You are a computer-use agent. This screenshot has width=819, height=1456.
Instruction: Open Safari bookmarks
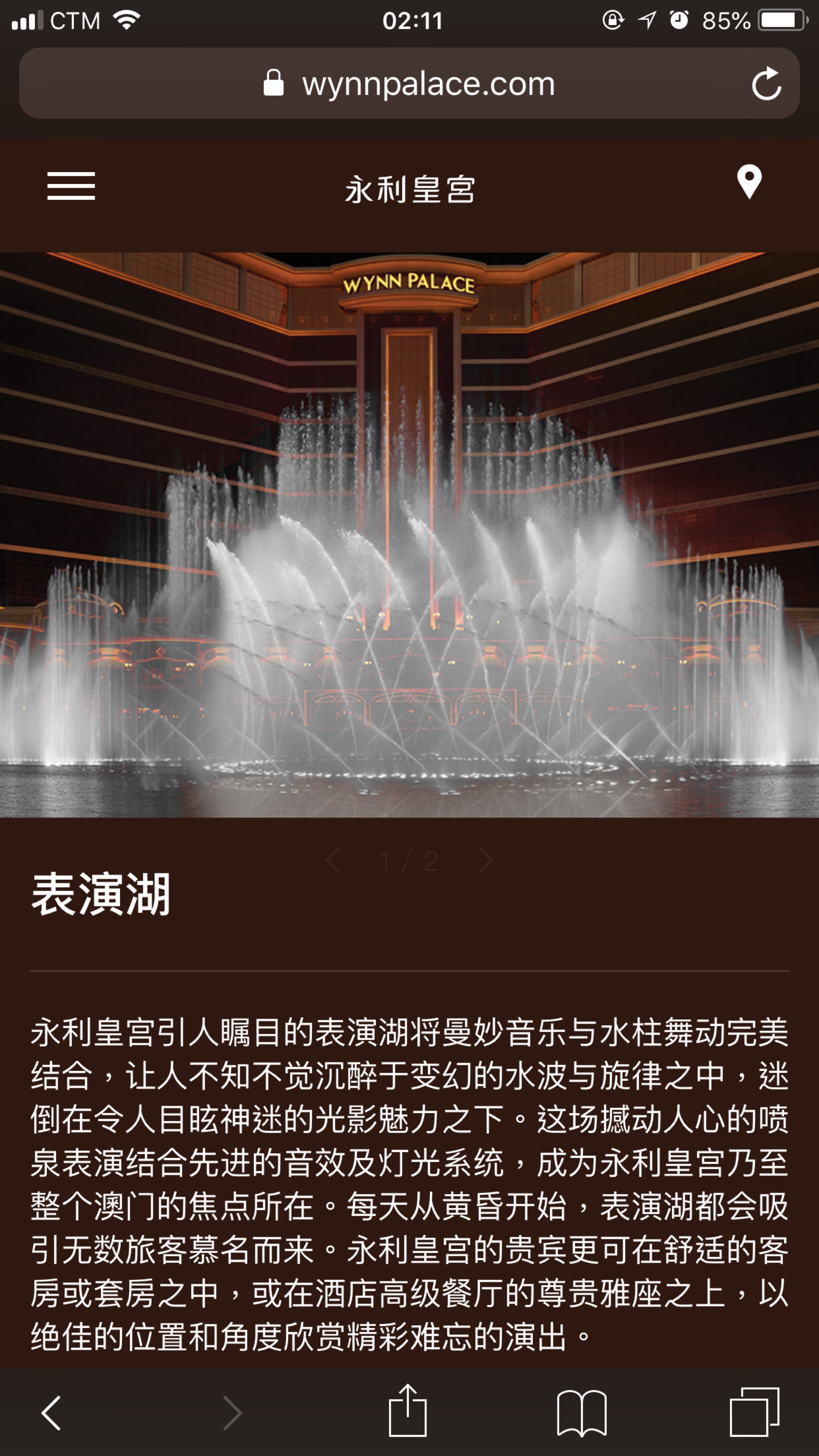582,1413
